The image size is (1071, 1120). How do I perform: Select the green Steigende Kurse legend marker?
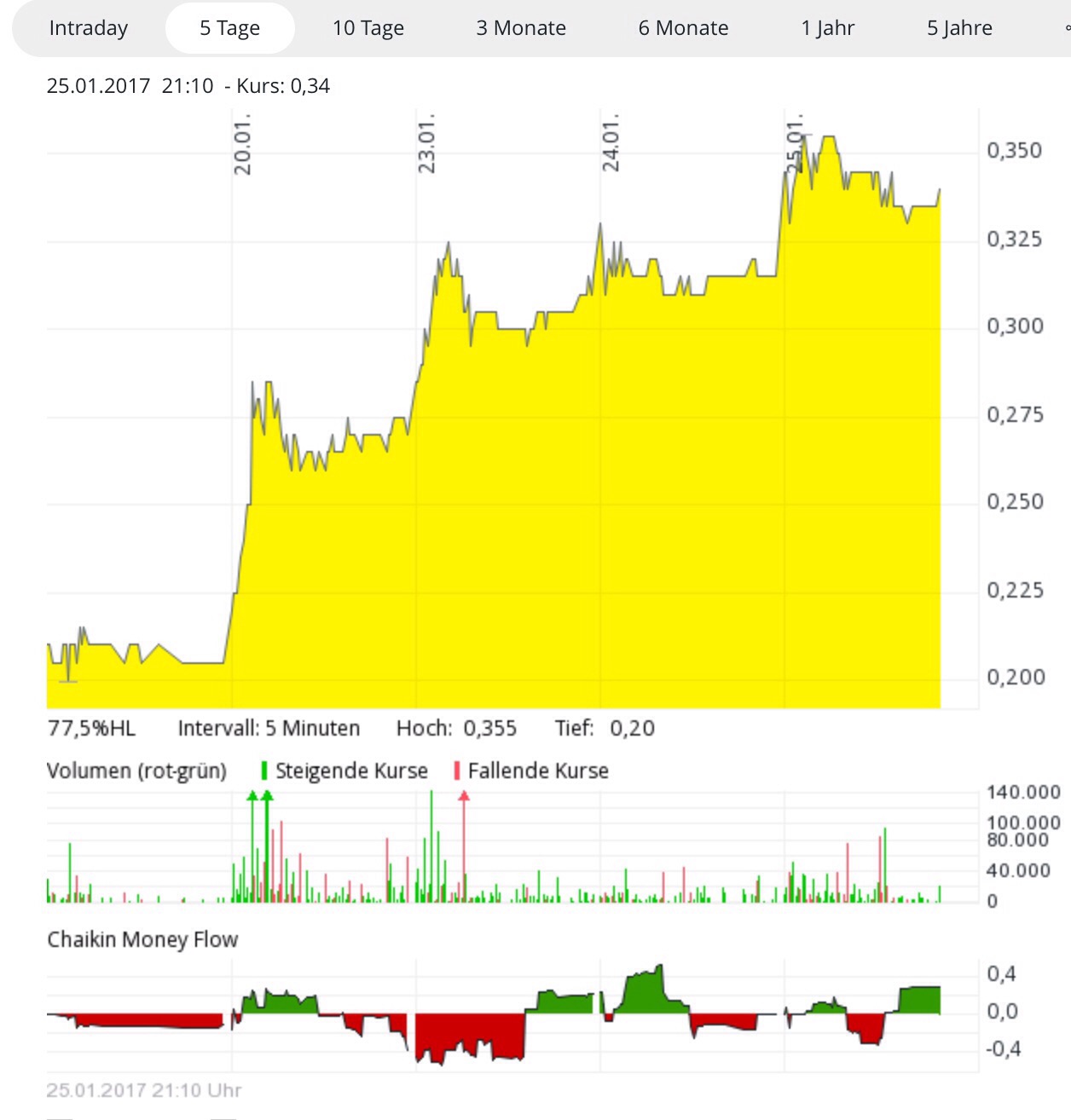click(264, 771)
